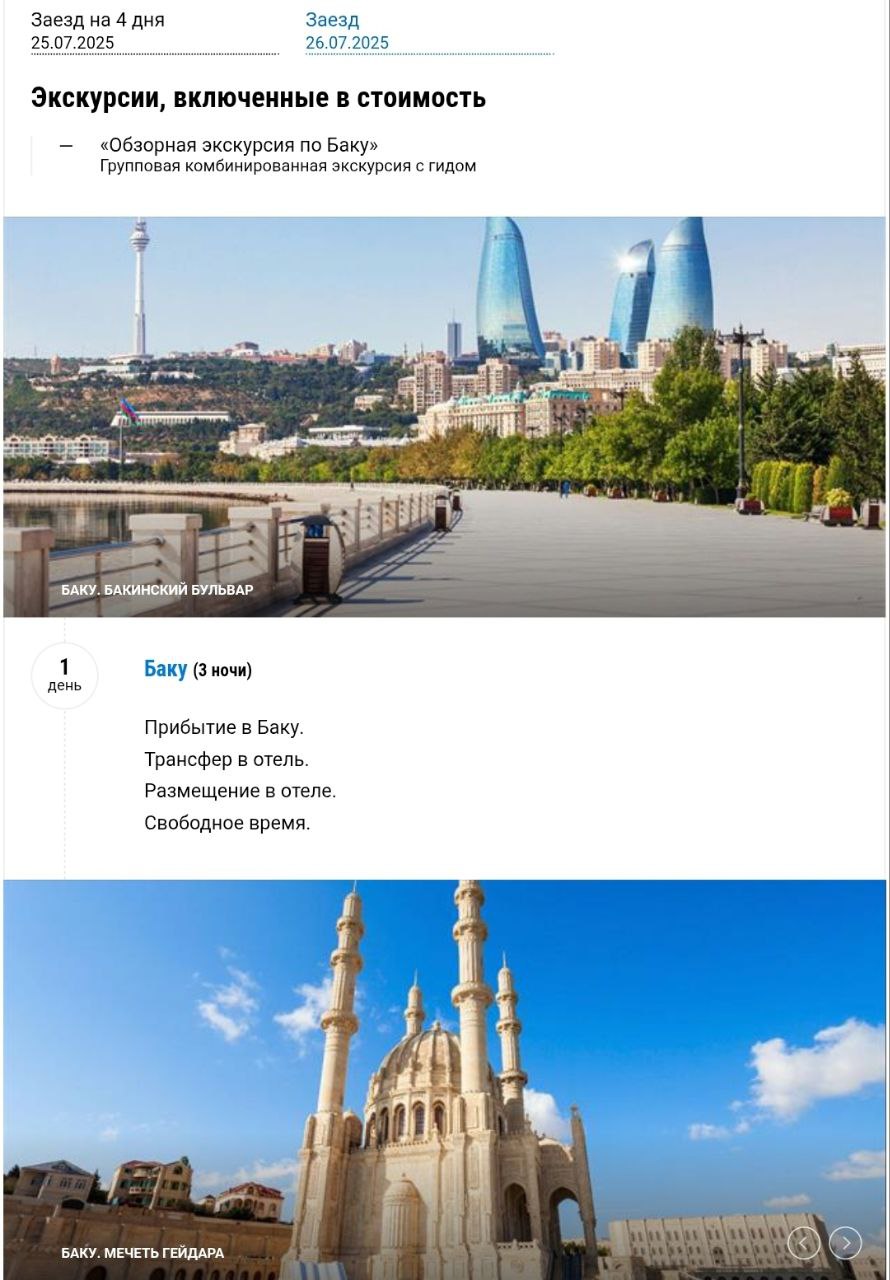Show previous photo in mosque gallery

(x=804, y=1243)
